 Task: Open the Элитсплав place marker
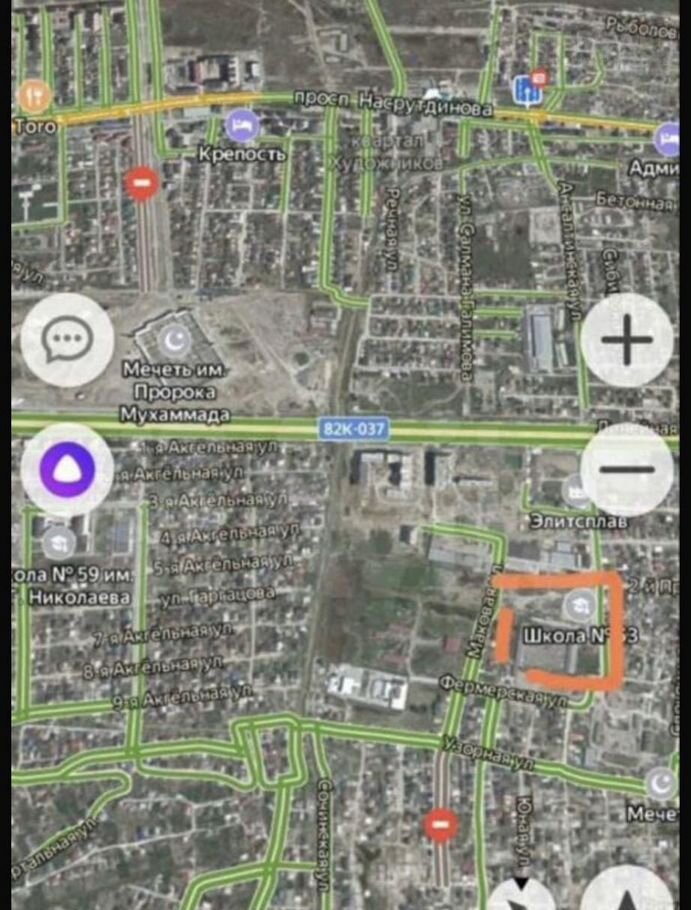coord(575,490)
